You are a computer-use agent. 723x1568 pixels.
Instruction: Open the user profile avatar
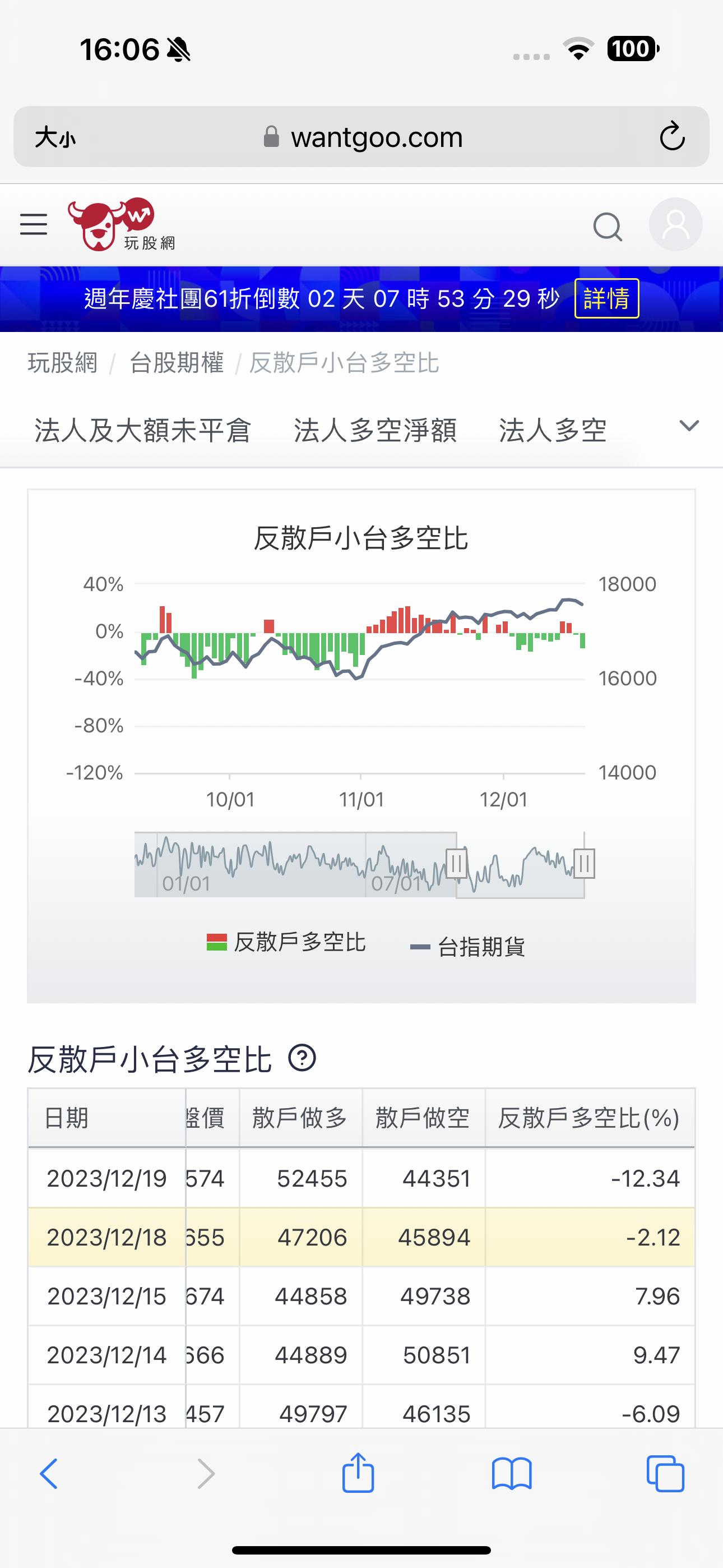pos(675,225)
